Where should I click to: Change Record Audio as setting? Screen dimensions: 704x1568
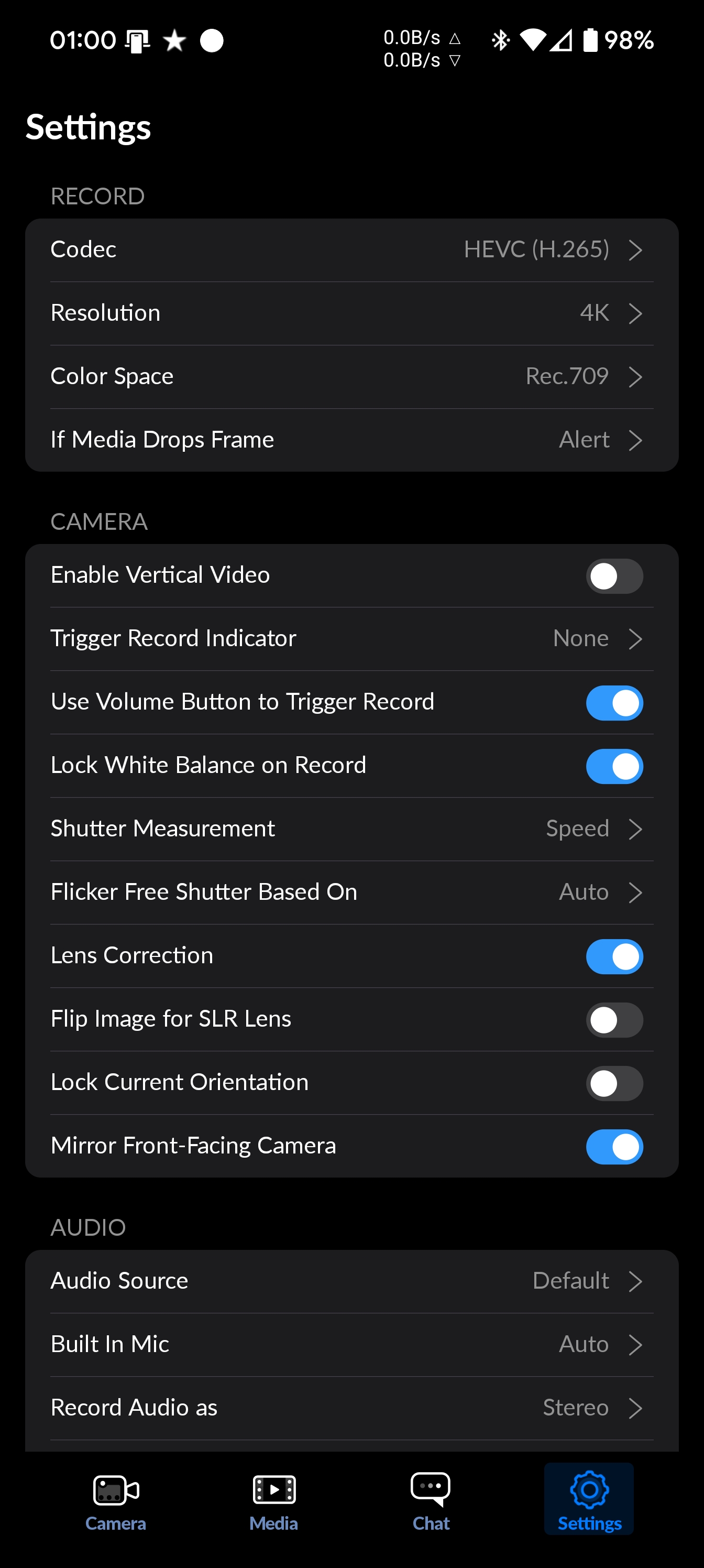[351, 1407]
